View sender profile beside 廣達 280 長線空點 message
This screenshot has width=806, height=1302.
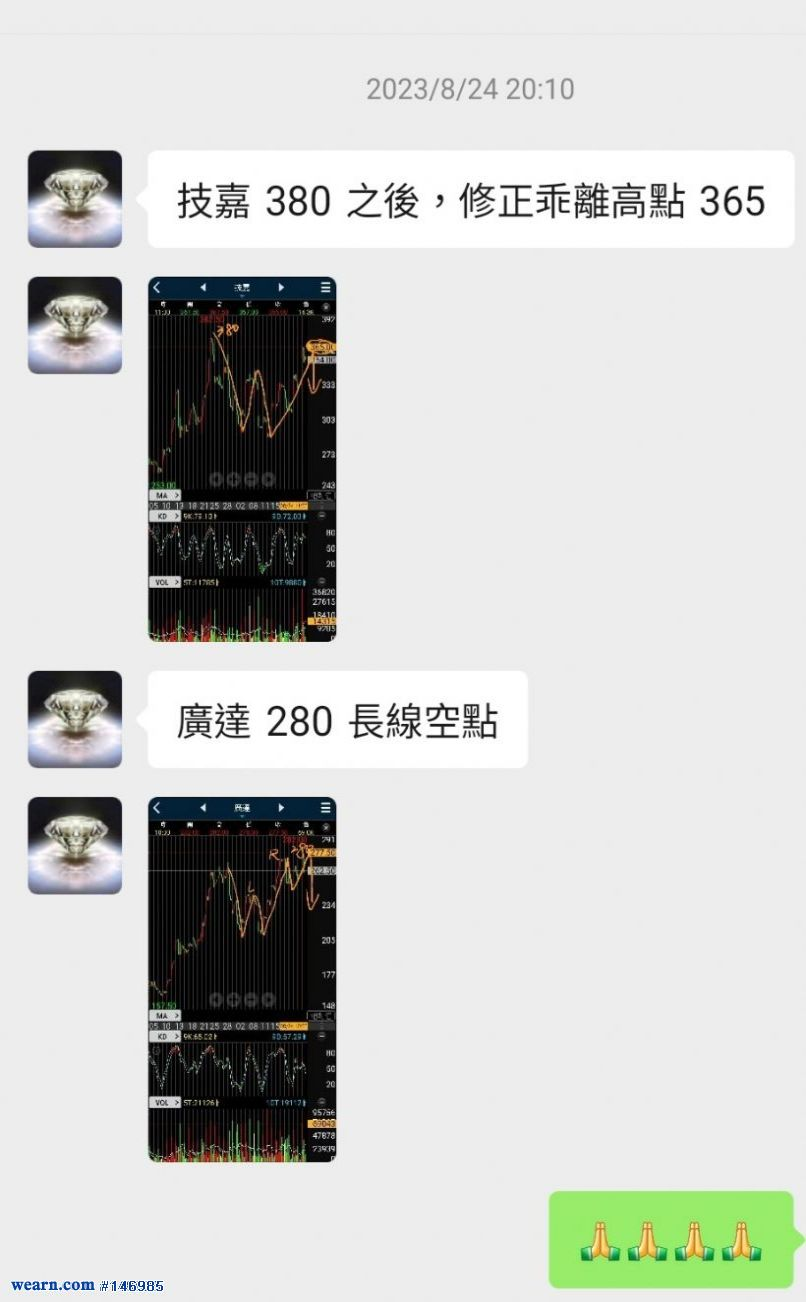click(x=75, y=719)
